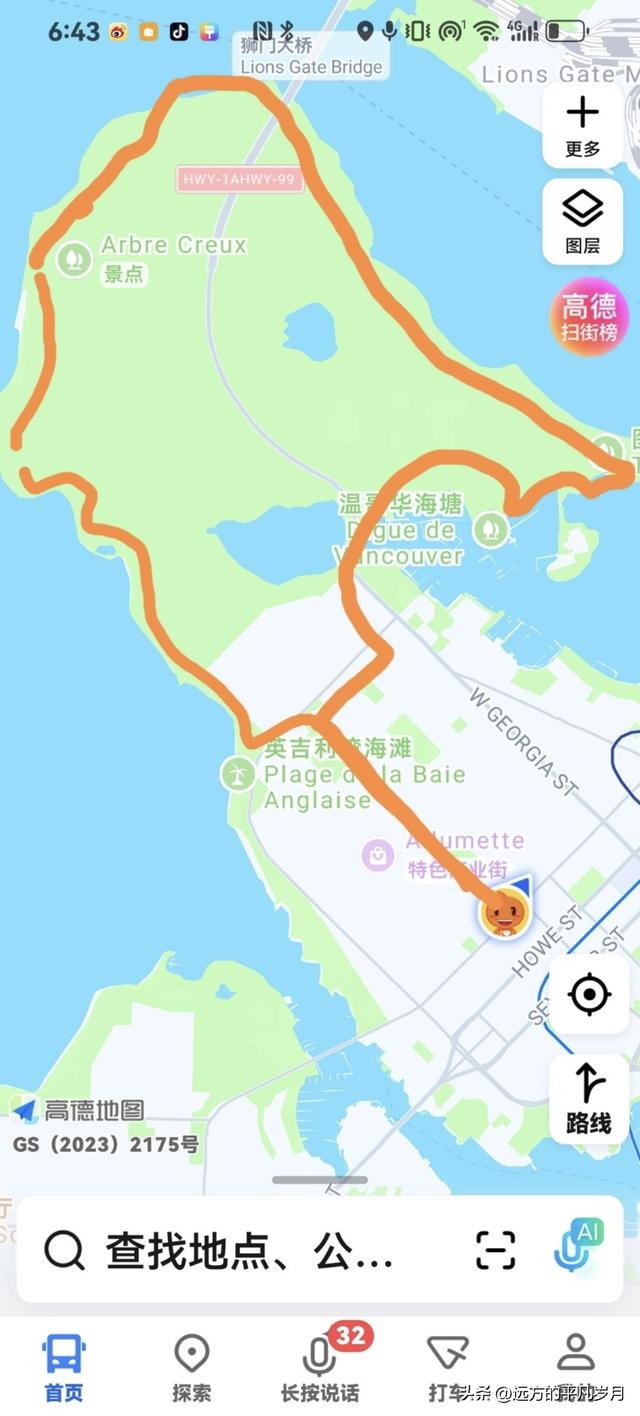Viewport: 640px width, 1416px height.
Task: Open the 图层 map layers button
Action: (583, 221)
